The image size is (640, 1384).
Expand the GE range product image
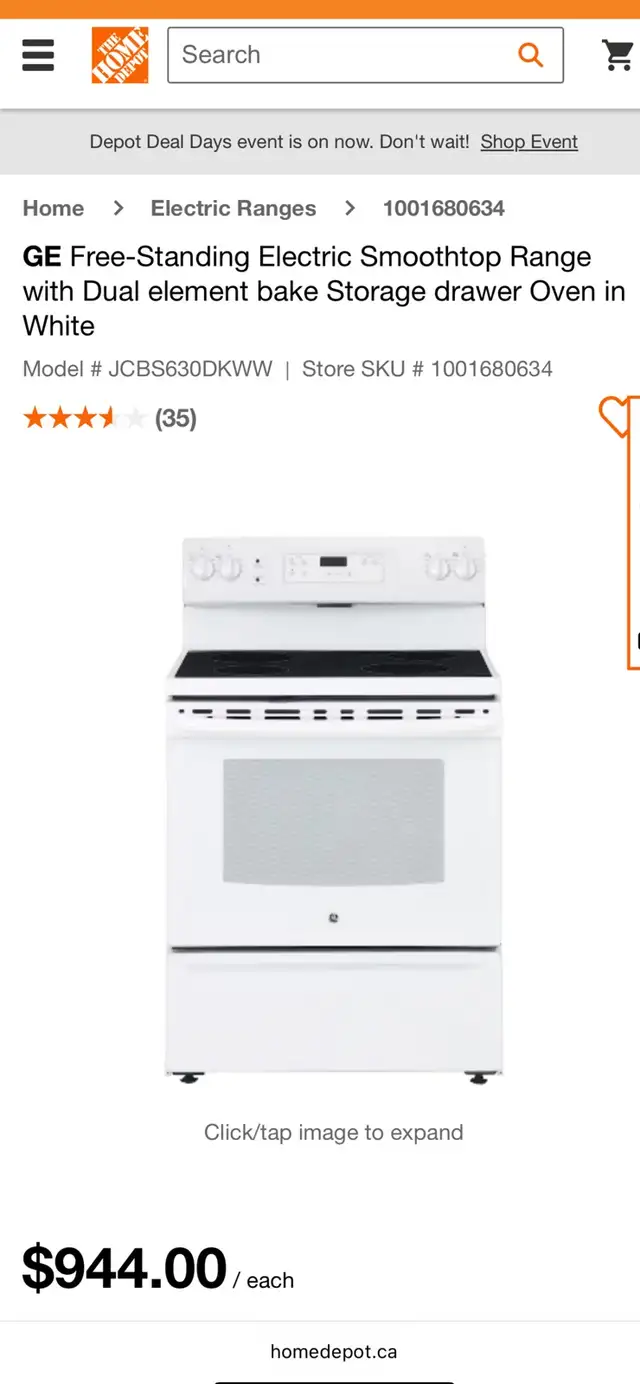click(333, 810)
